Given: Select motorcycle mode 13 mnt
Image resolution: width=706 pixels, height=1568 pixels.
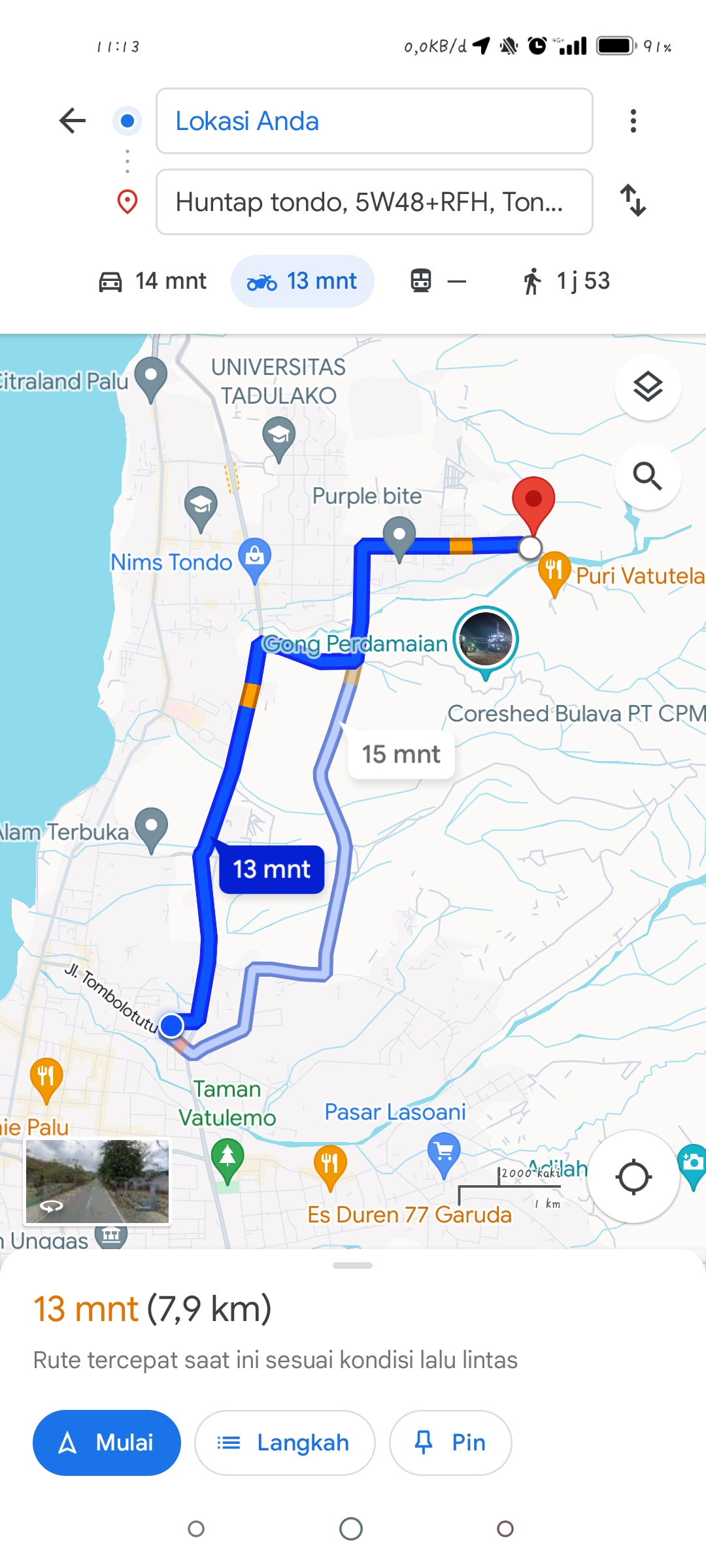Looking at the screenshot, I should click(x=302, y=281).
